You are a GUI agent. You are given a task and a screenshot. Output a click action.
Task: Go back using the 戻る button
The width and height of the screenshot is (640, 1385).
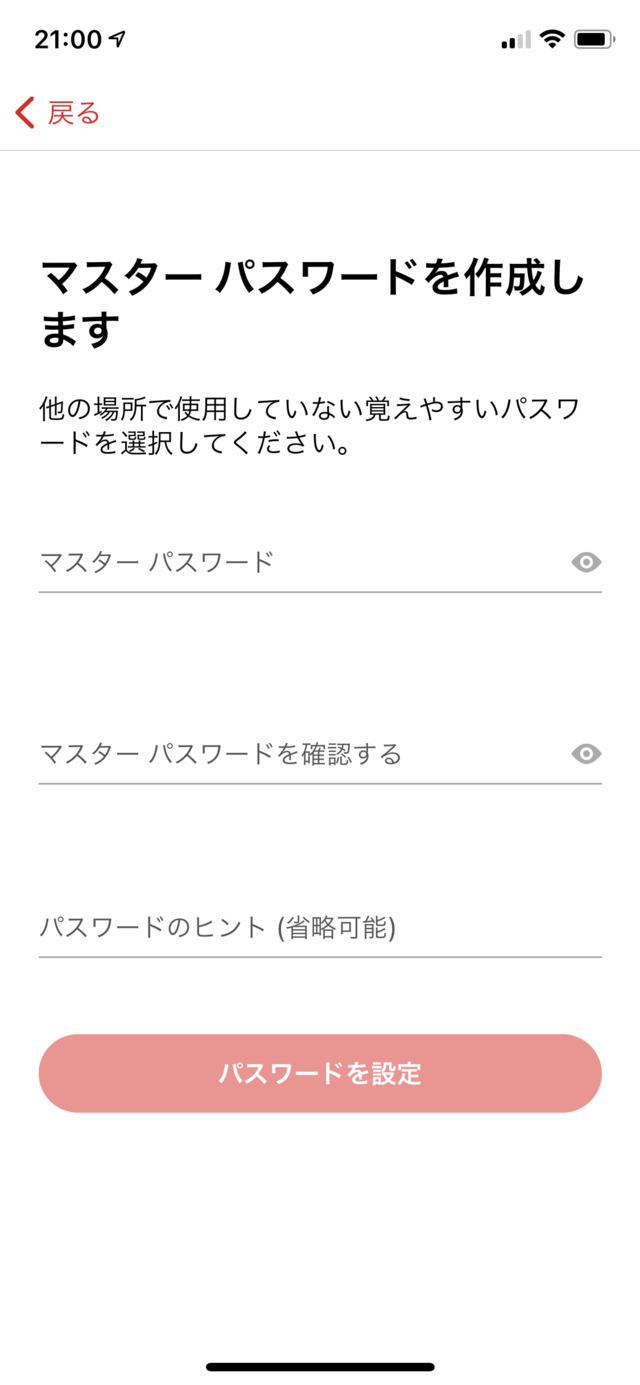click(58, 113)
